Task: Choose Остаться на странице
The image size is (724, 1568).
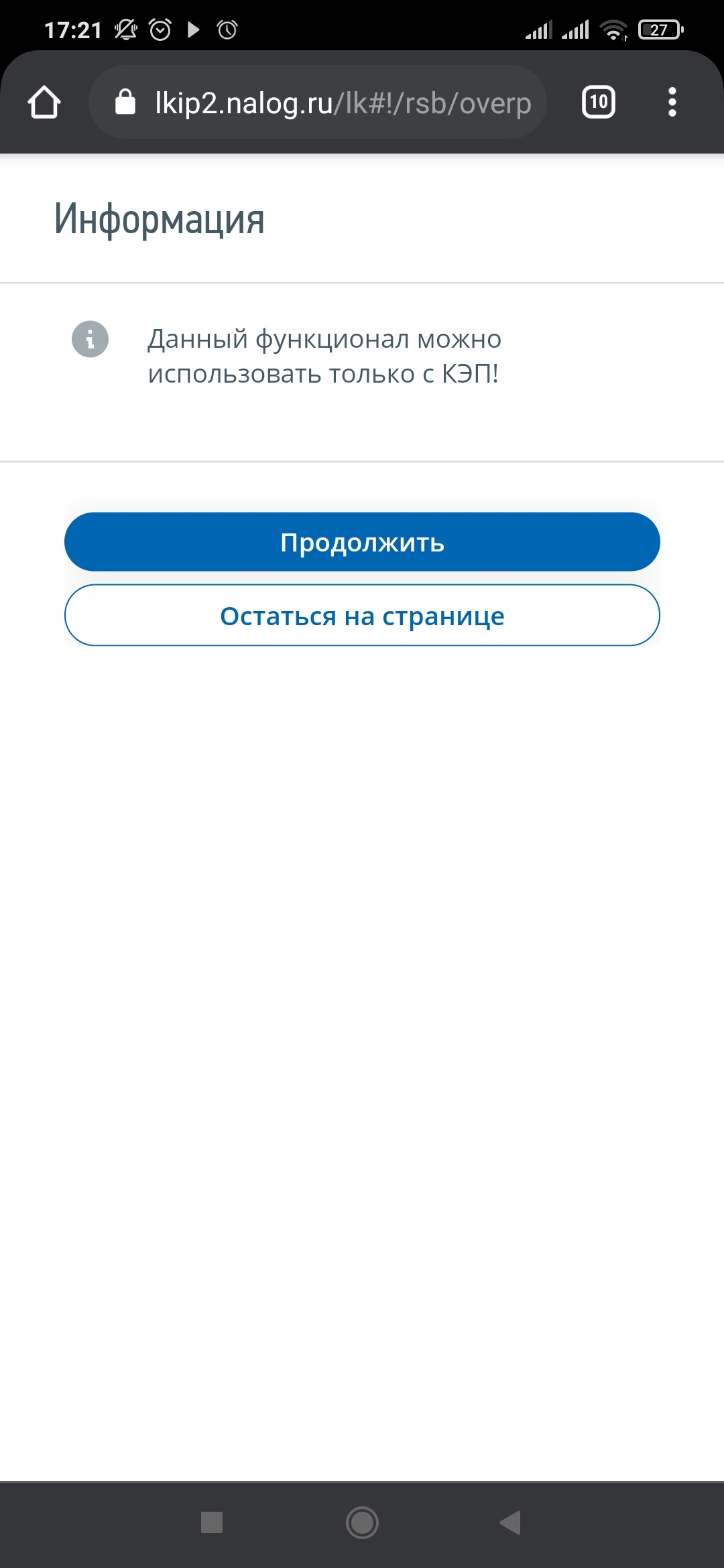Action: 362,615
